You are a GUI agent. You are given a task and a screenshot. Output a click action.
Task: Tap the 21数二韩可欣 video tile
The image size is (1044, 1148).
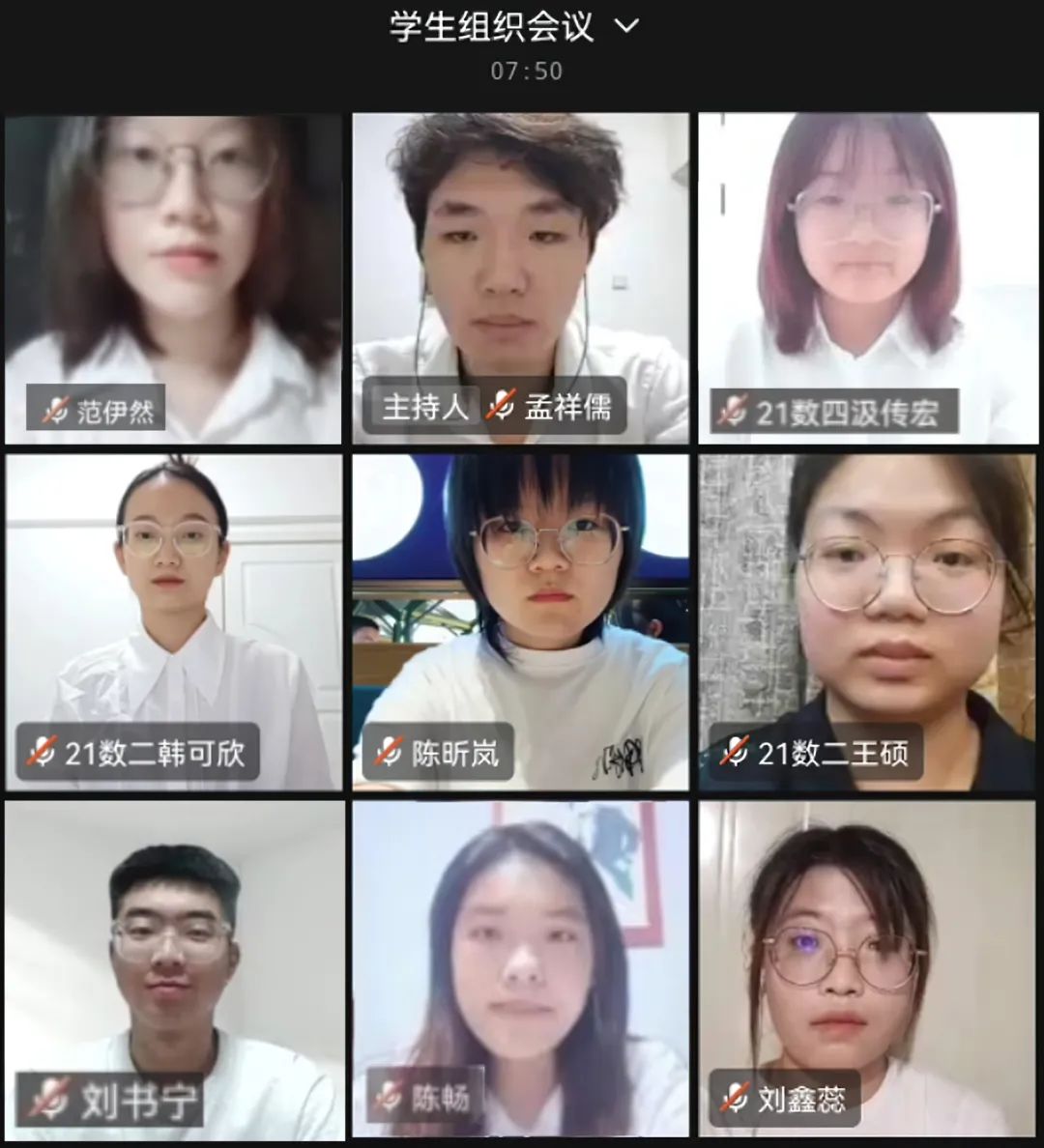(x=173, y=622)
